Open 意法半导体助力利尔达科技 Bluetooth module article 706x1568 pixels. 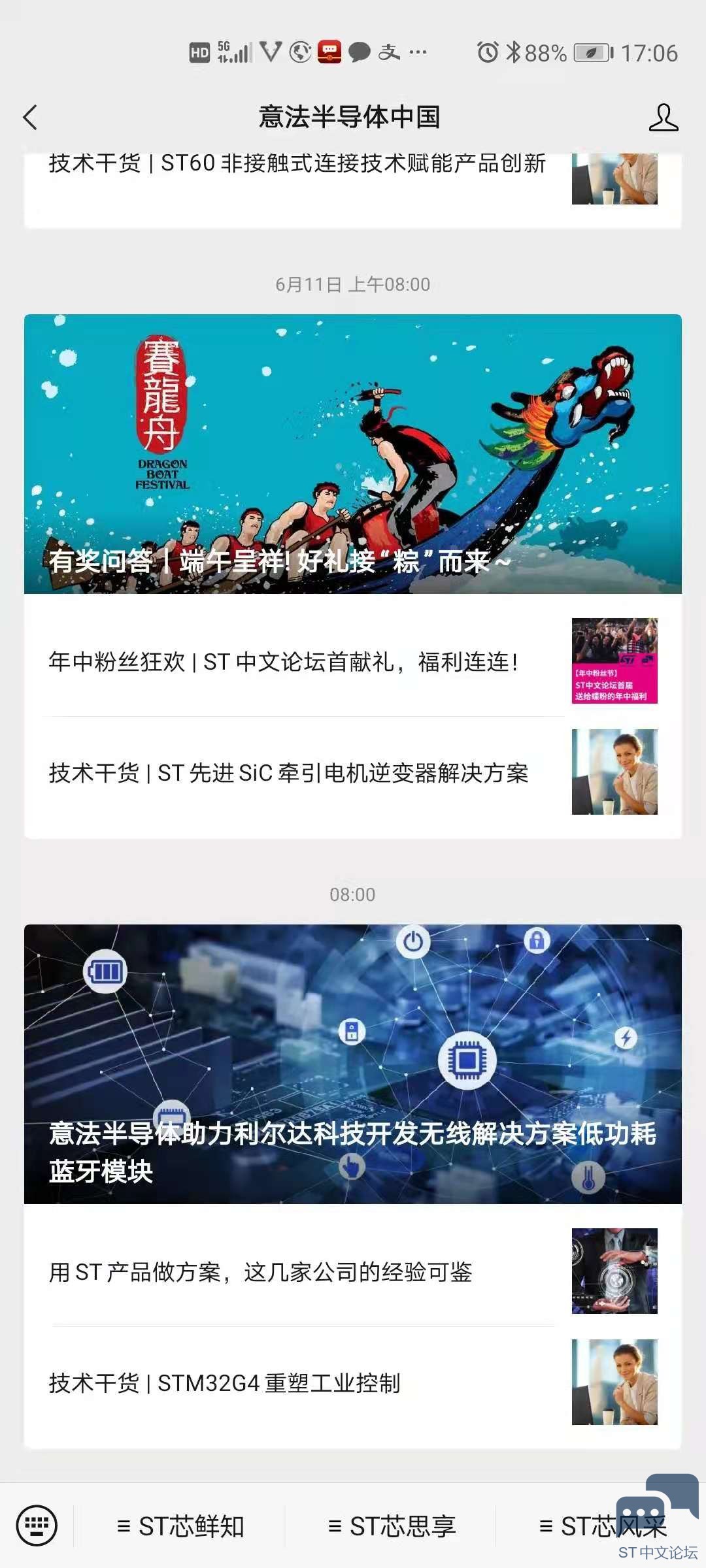(353, 1064)
